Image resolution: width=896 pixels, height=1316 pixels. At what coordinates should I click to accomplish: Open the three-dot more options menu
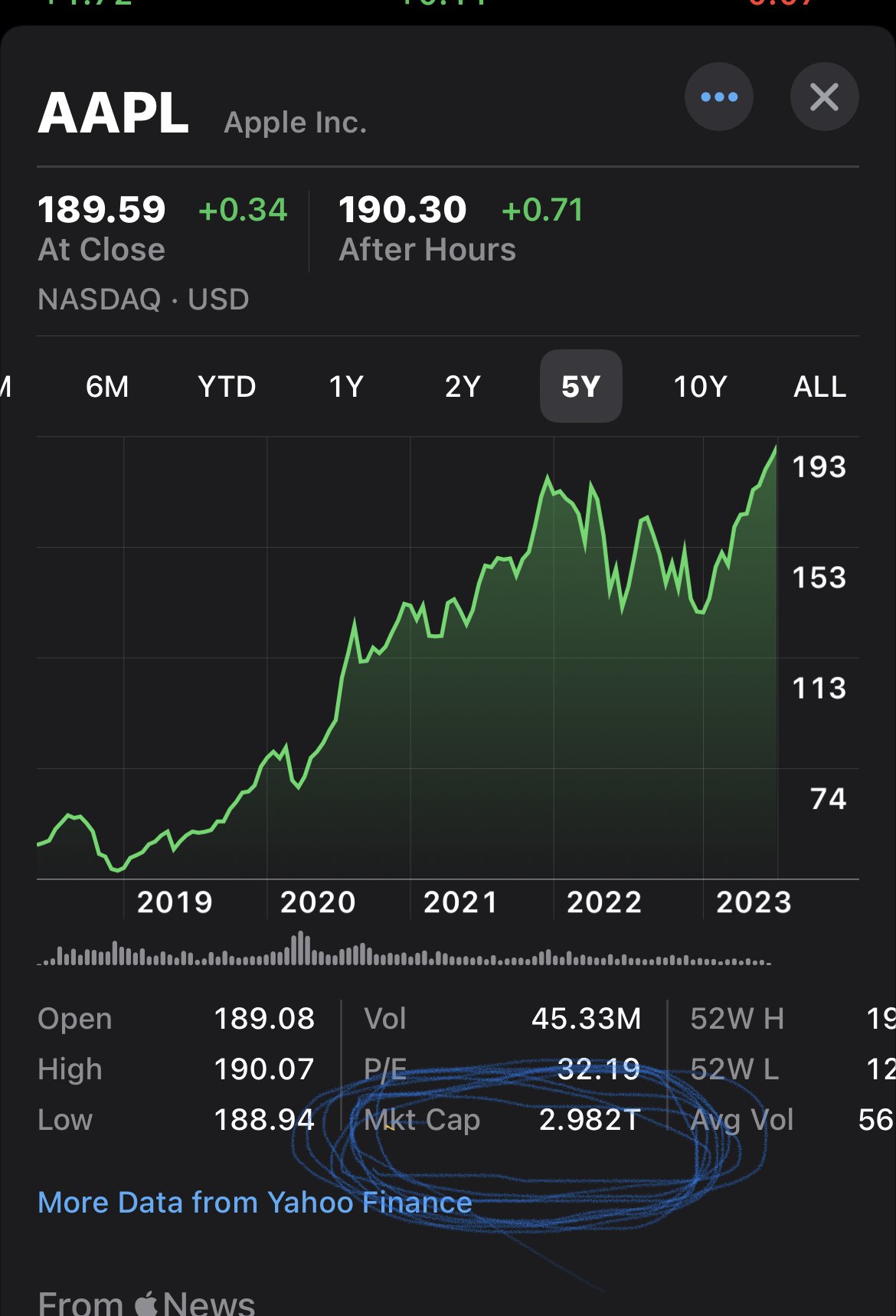coord(718,97)
